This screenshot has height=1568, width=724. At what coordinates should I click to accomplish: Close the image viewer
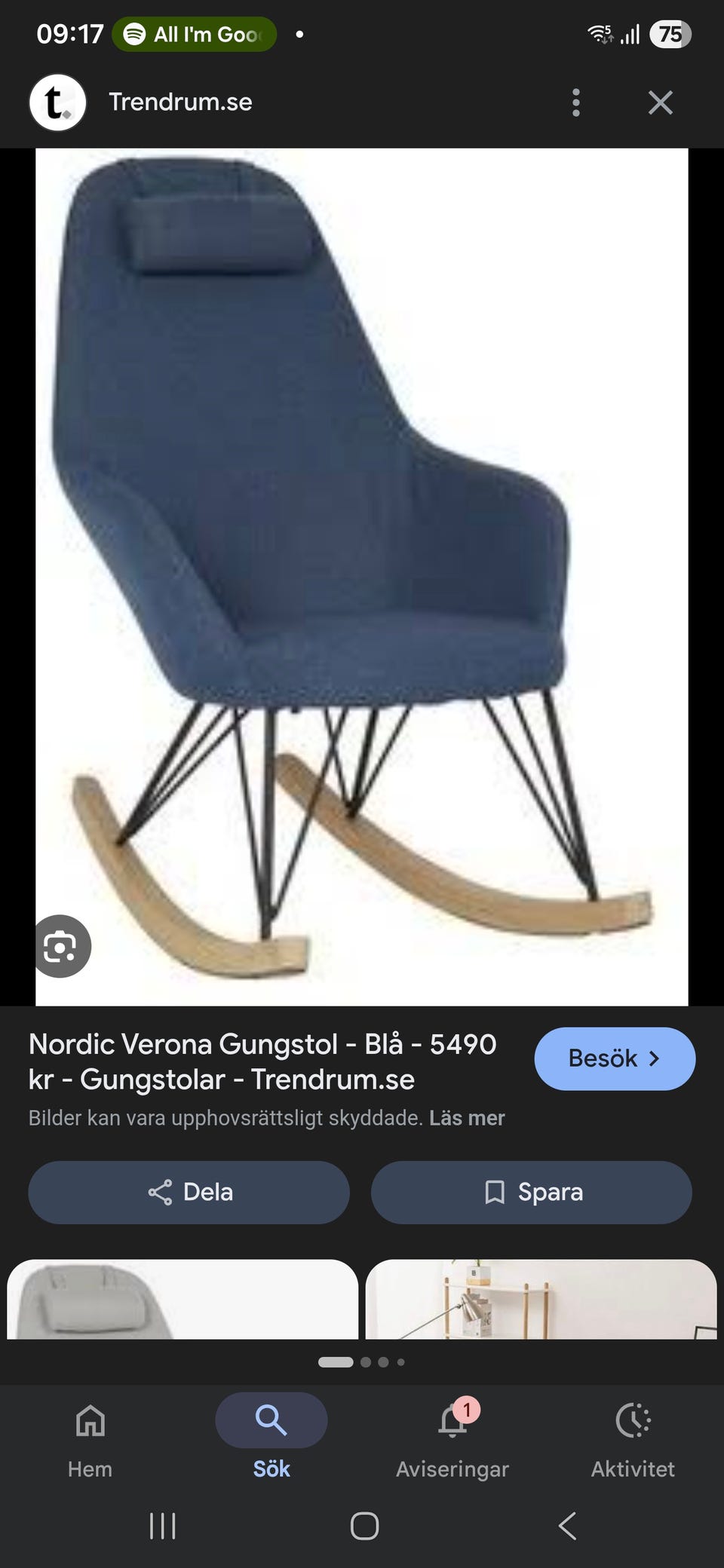point(660,103)
